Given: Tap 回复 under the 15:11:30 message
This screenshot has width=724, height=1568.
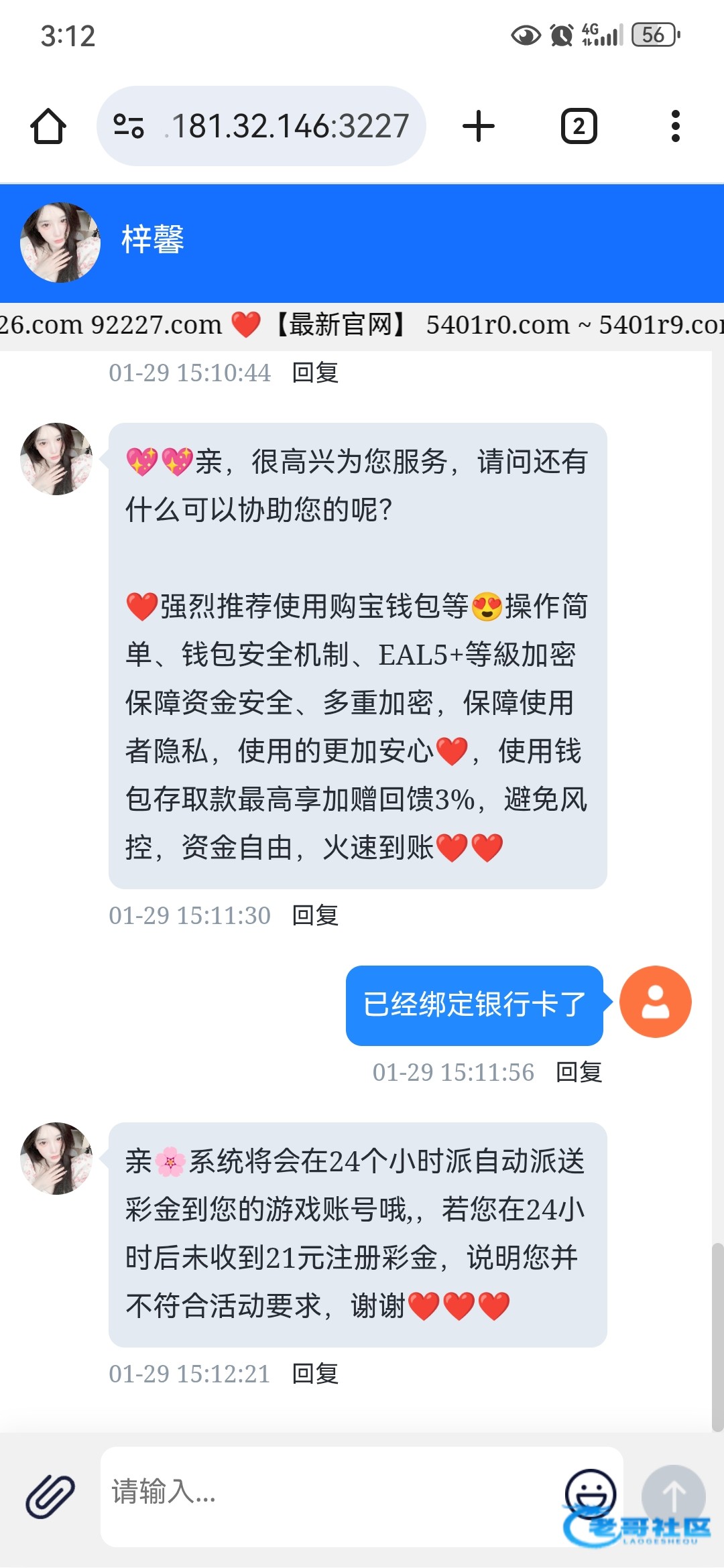Looking at the screenshot, I should 315,915.
